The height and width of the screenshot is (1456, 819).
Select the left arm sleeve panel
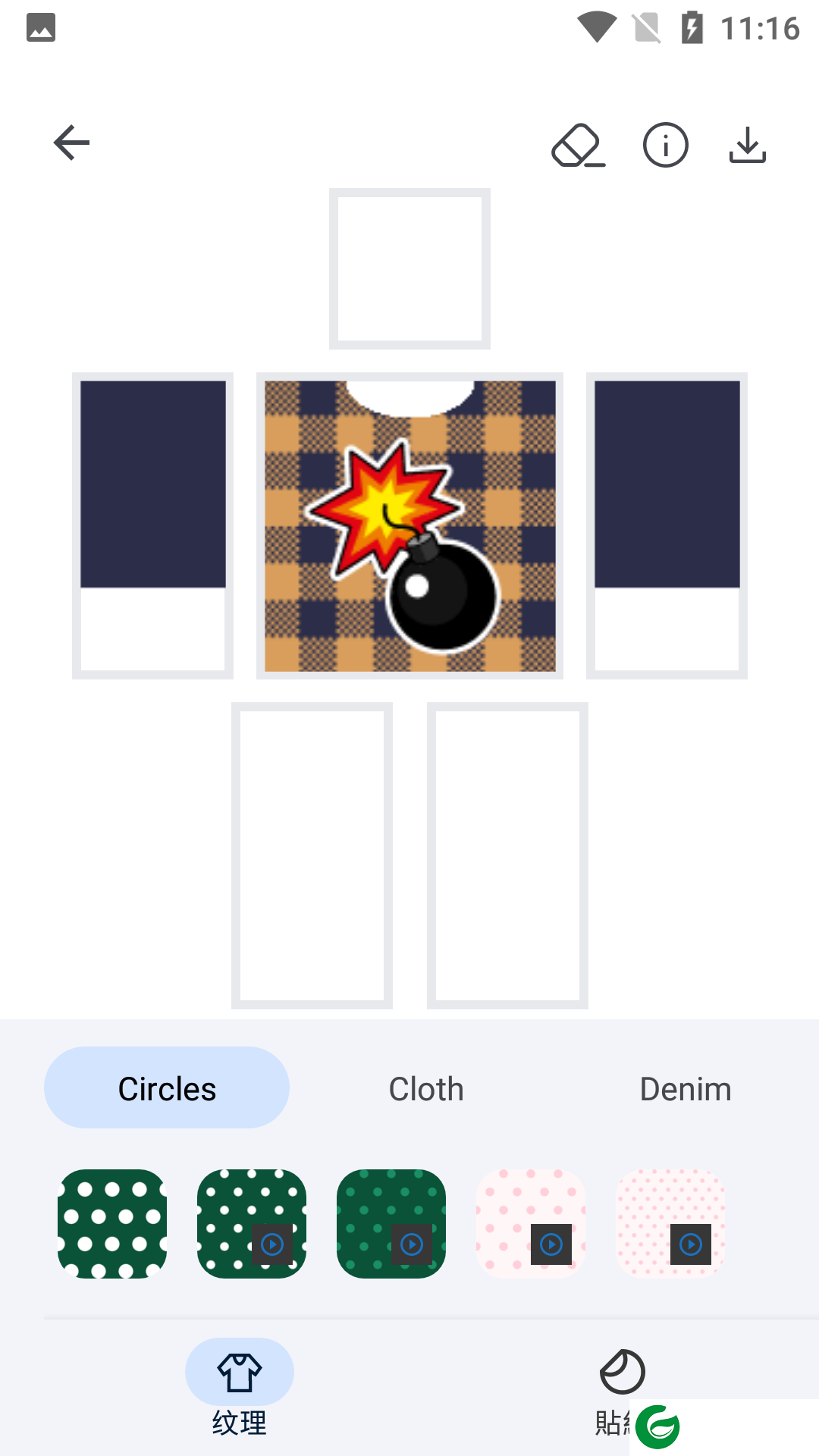[x=152, y=526]
